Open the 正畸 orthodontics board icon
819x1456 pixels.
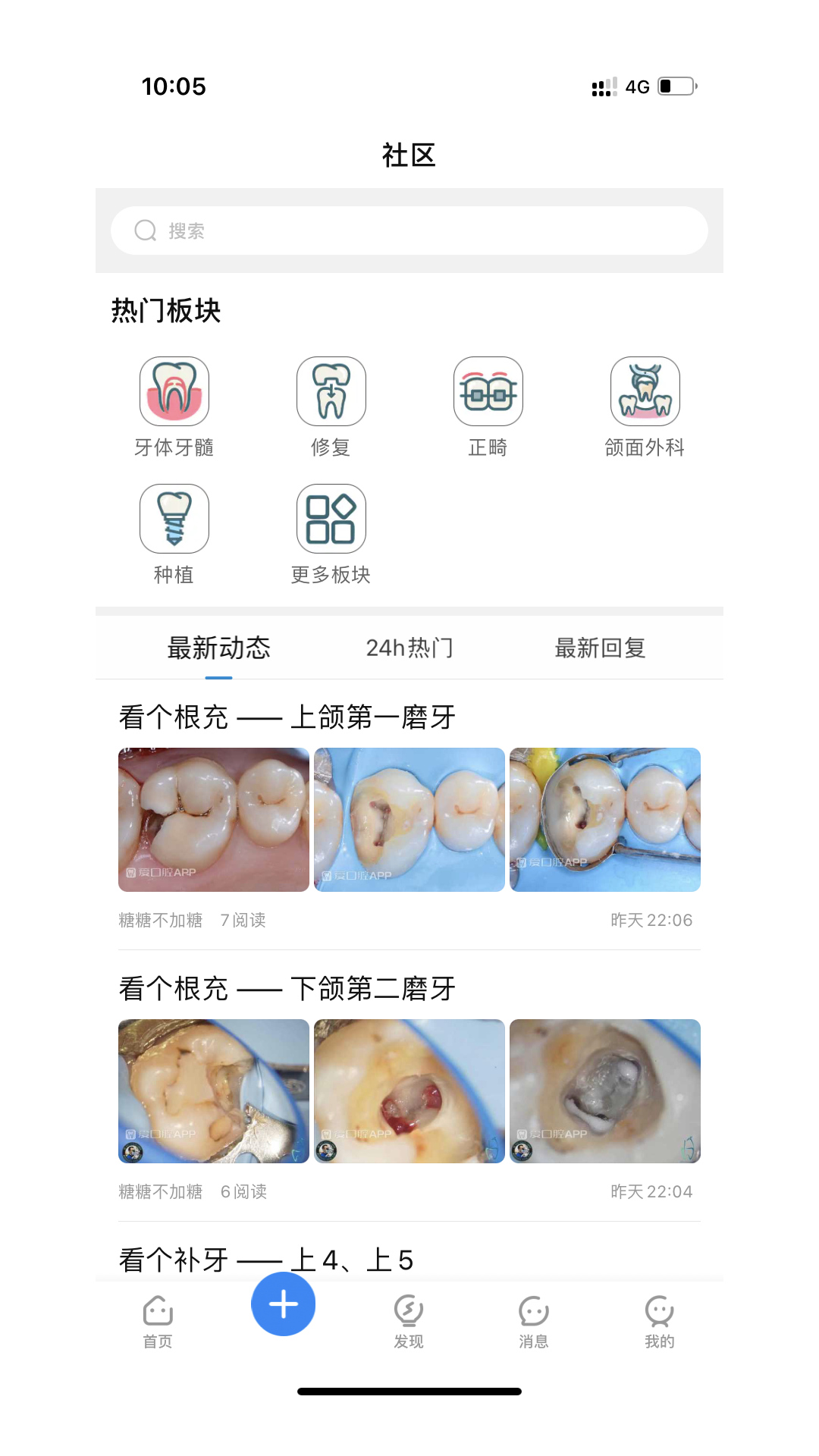488,391
